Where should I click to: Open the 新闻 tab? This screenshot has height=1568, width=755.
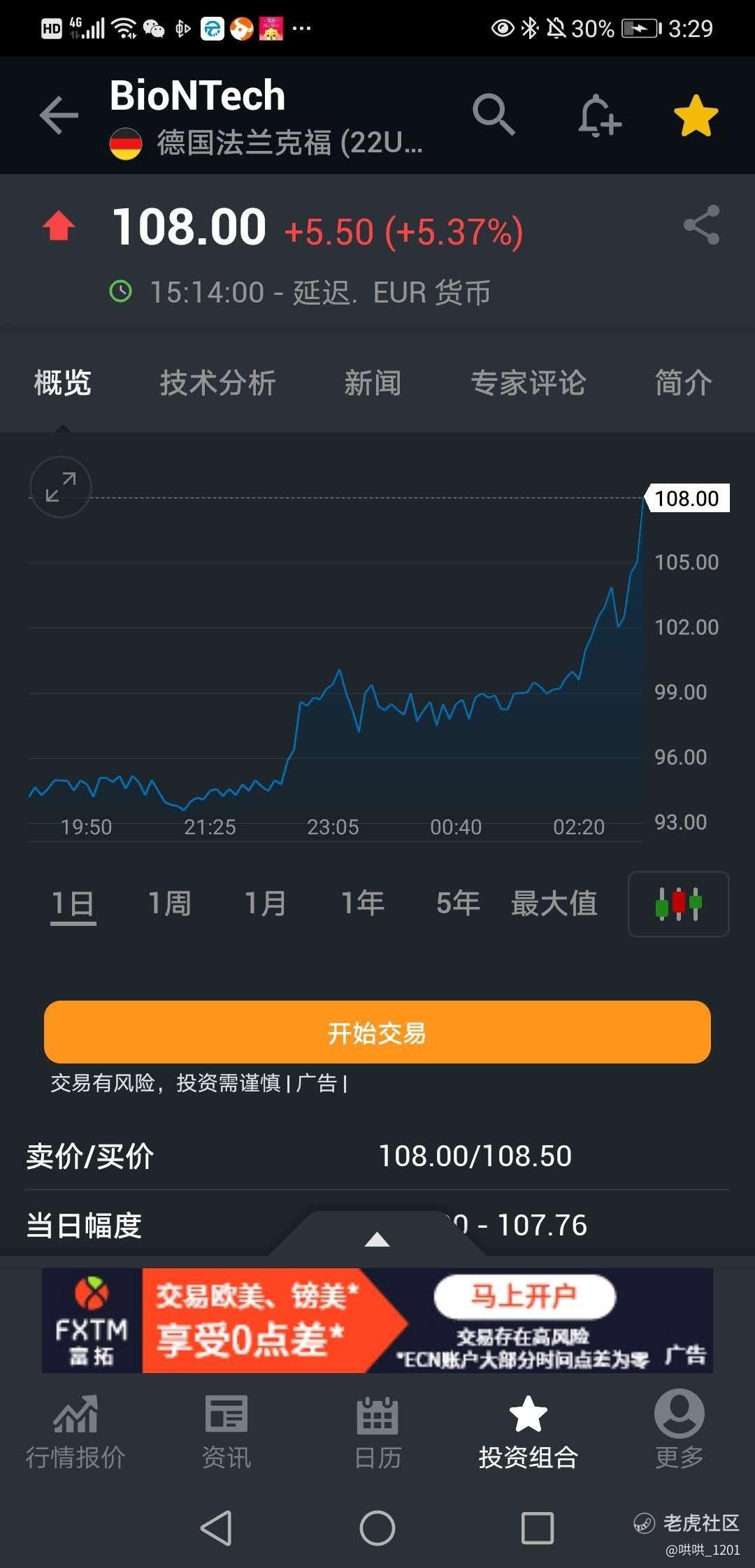(373, 383)
